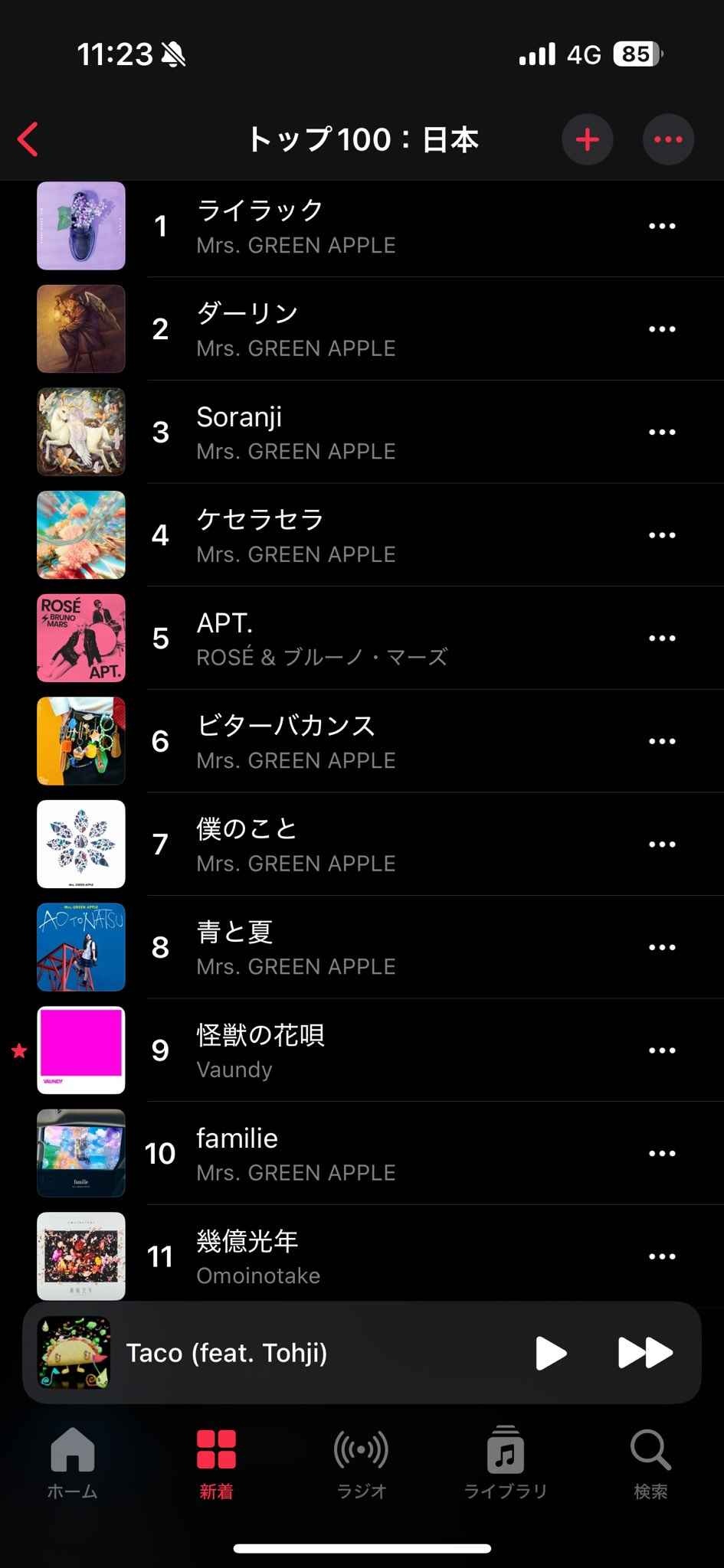This screenshot has width=724, height=1568.
Task: Open more options for ダーリン
Action: tap(662, 329)
